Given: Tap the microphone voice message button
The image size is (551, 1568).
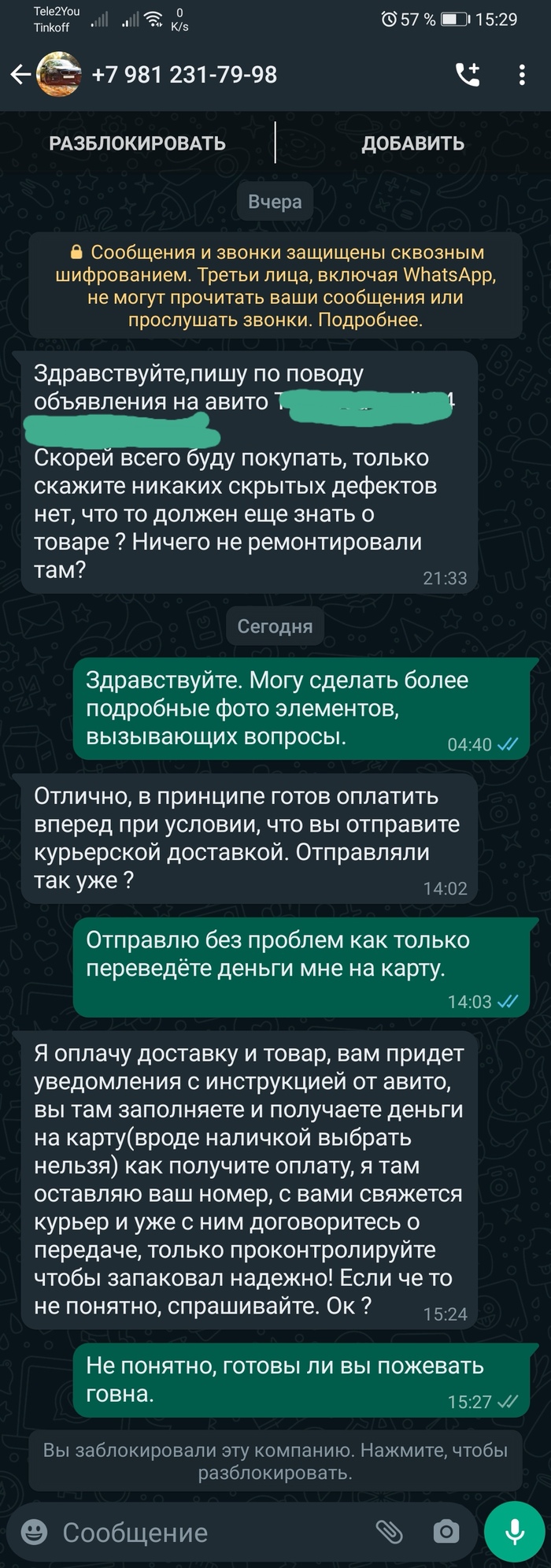Looking at the screenshot, I should 515,1531.
